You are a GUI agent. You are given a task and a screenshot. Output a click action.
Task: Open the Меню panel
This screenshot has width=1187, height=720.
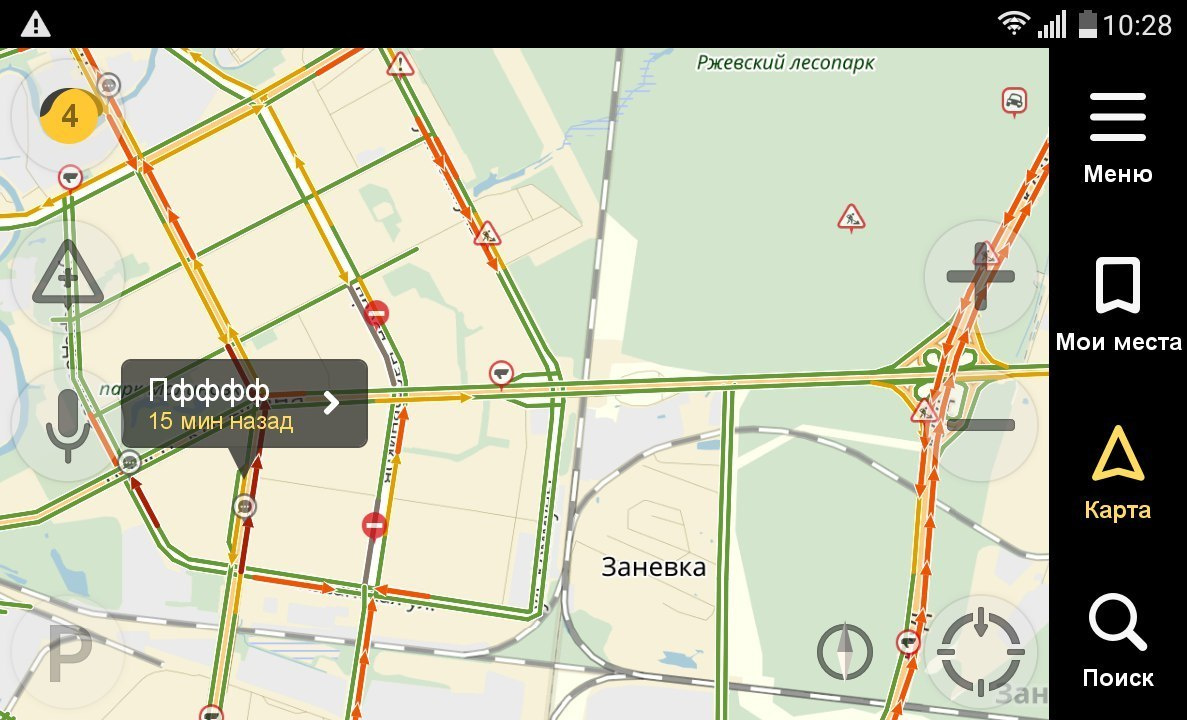click(x=1117, y=138)
